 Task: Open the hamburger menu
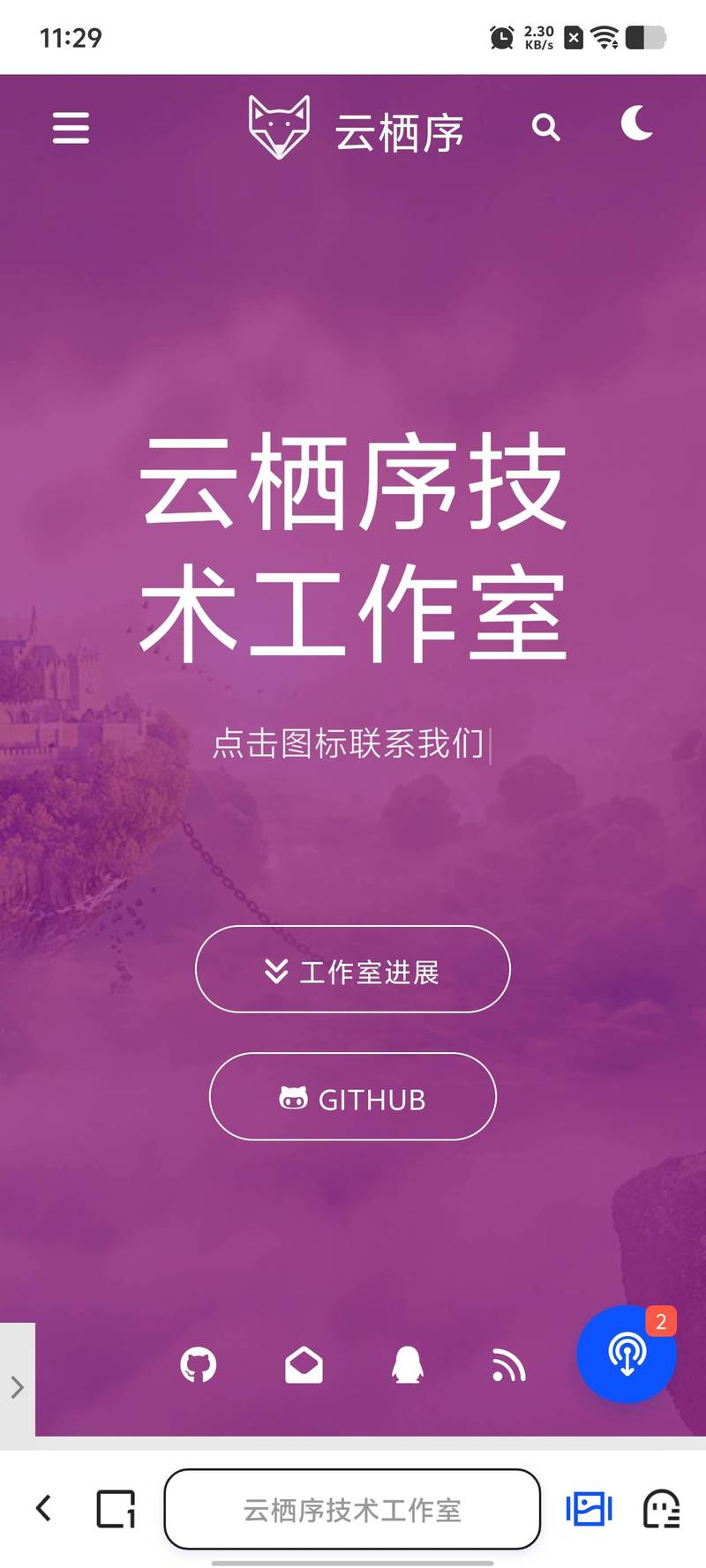[71, 128]
